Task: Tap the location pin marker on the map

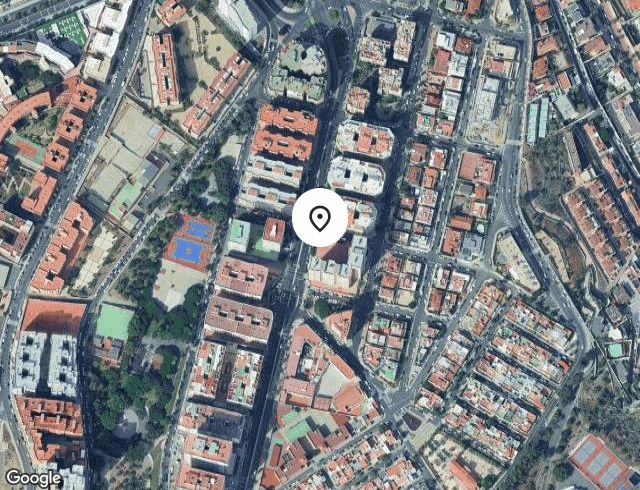Action: (320, 217)
